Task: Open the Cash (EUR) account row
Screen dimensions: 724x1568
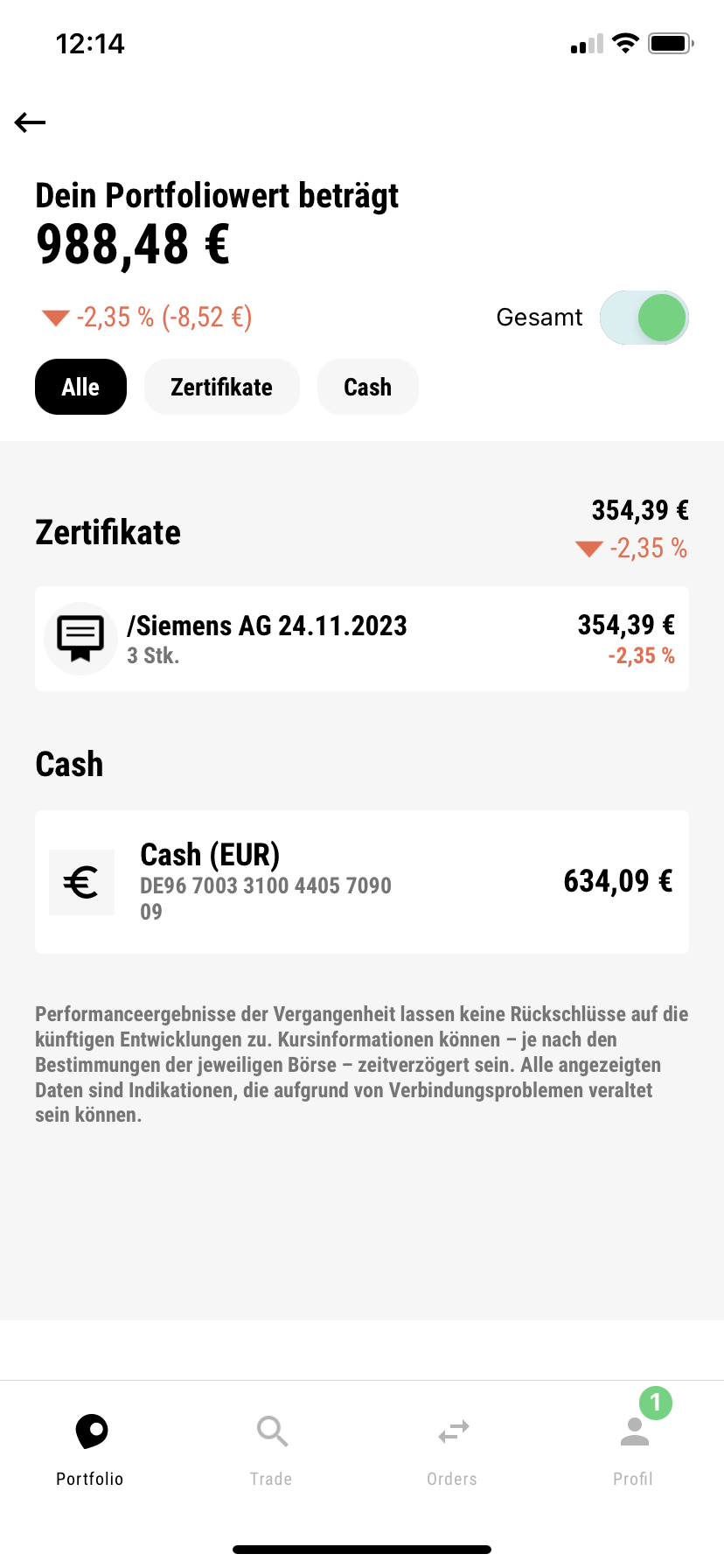Action: (x=362, y=882)
